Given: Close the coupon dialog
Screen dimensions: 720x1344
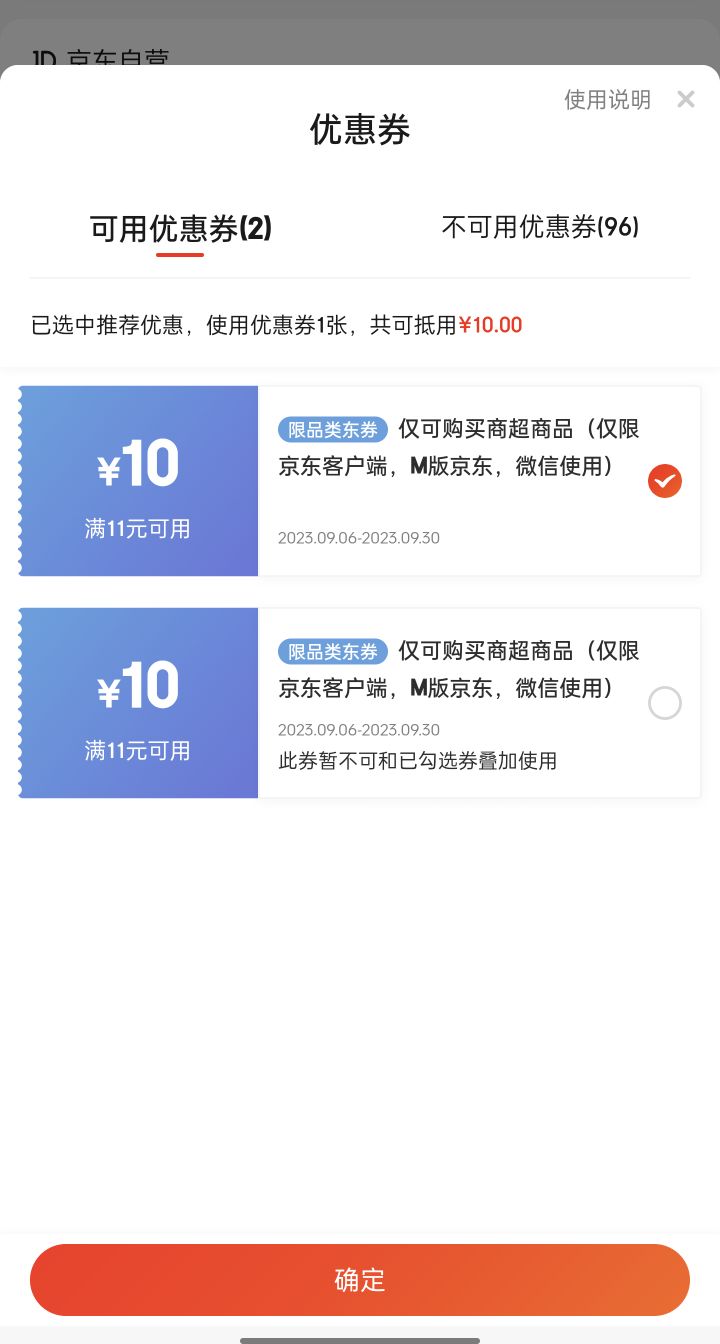Looking at the screenshot, I should click(x=685, y=99).
